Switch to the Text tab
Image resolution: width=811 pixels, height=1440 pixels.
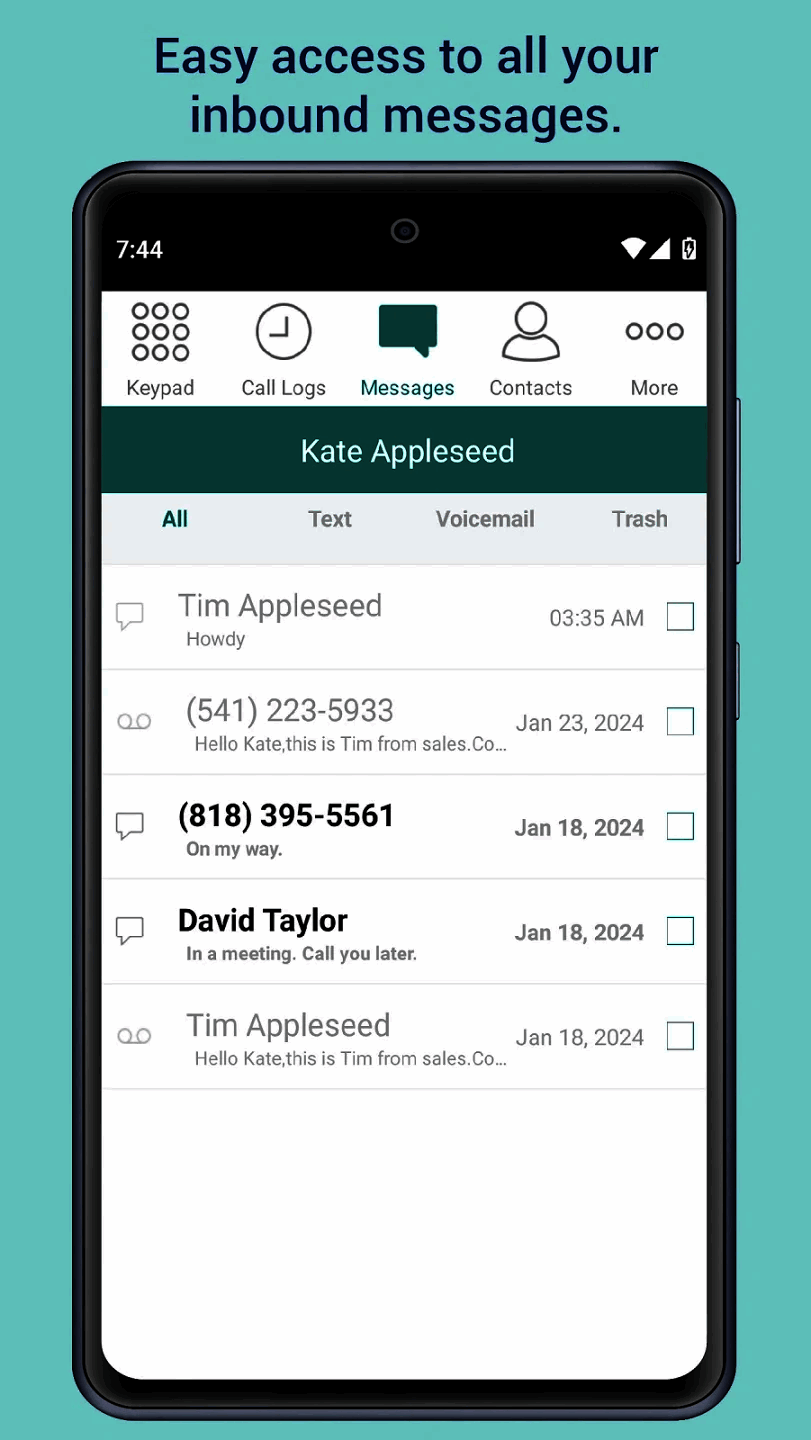pos(330,519)
